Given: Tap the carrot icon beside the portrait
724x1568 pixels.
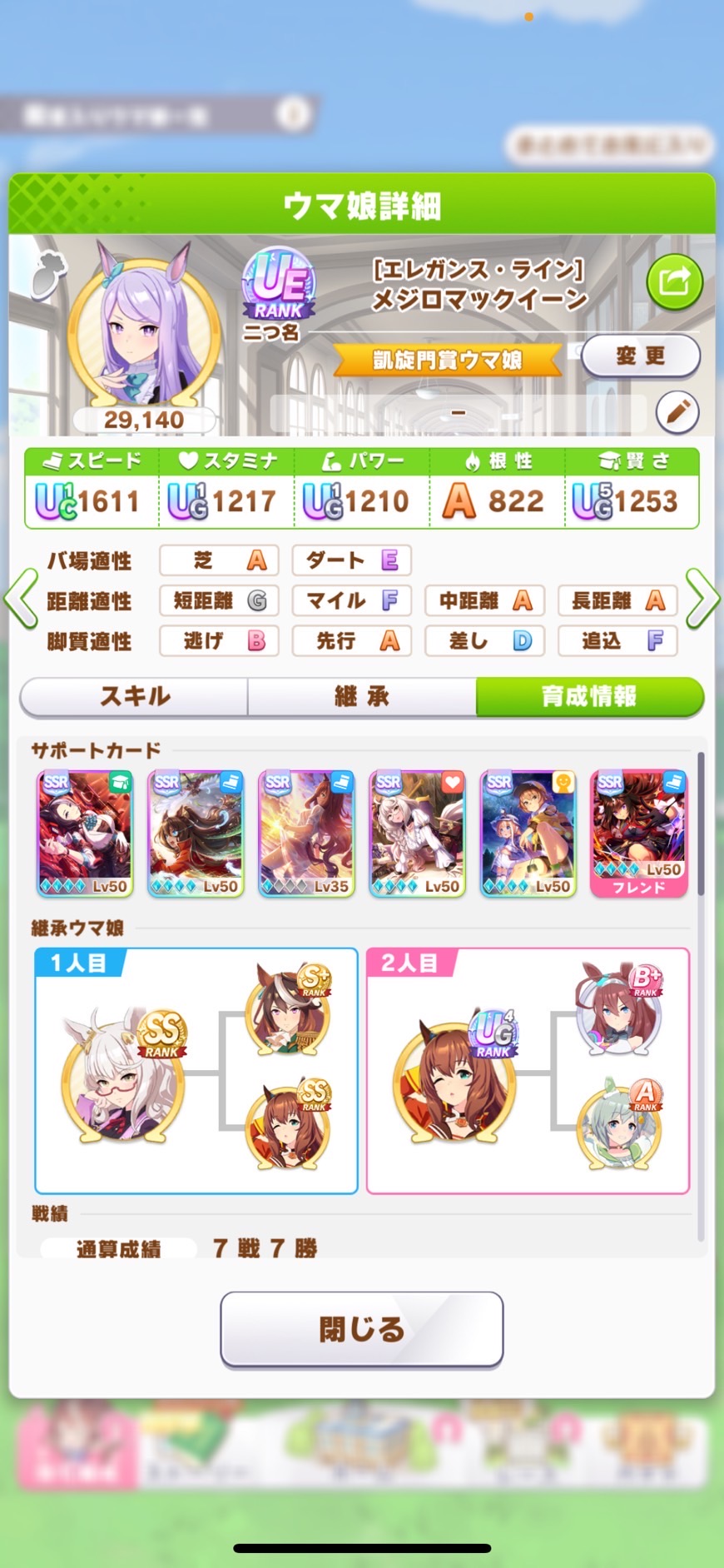Looking at the screenshot, I should tap(47, 275).
